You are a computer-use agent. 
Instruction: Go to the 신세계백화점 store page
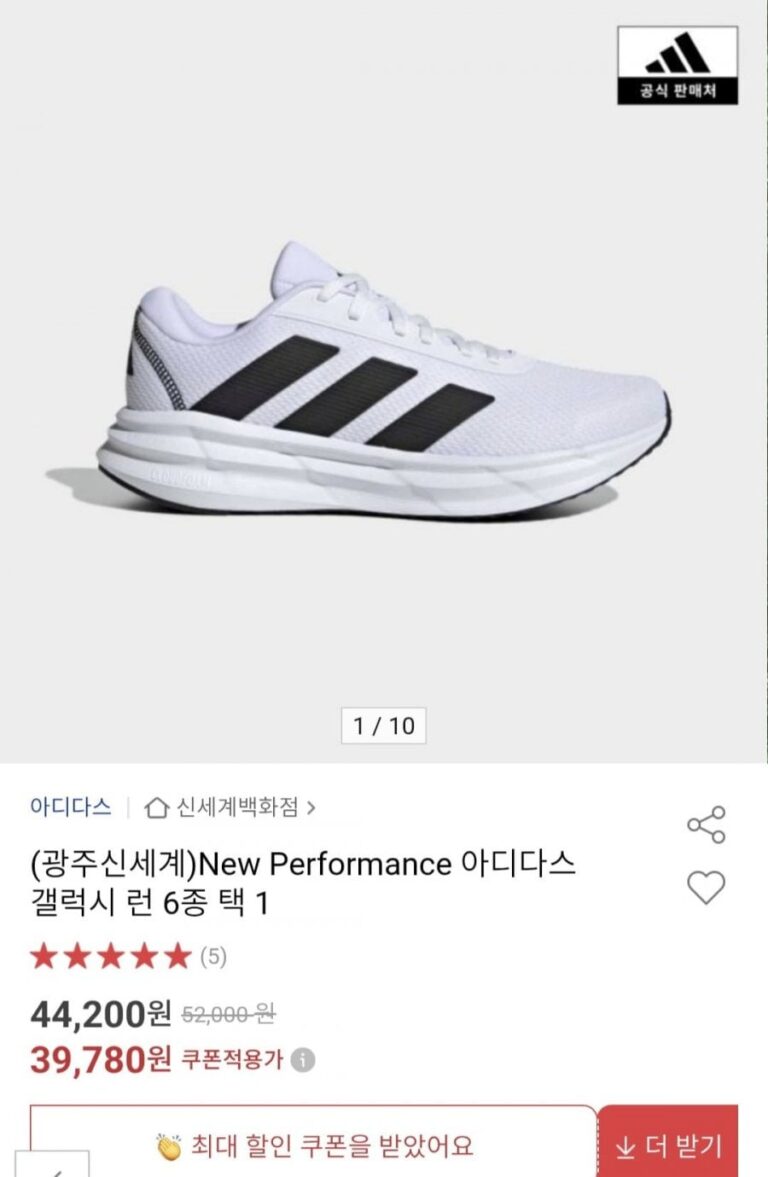tap(231, 807)
